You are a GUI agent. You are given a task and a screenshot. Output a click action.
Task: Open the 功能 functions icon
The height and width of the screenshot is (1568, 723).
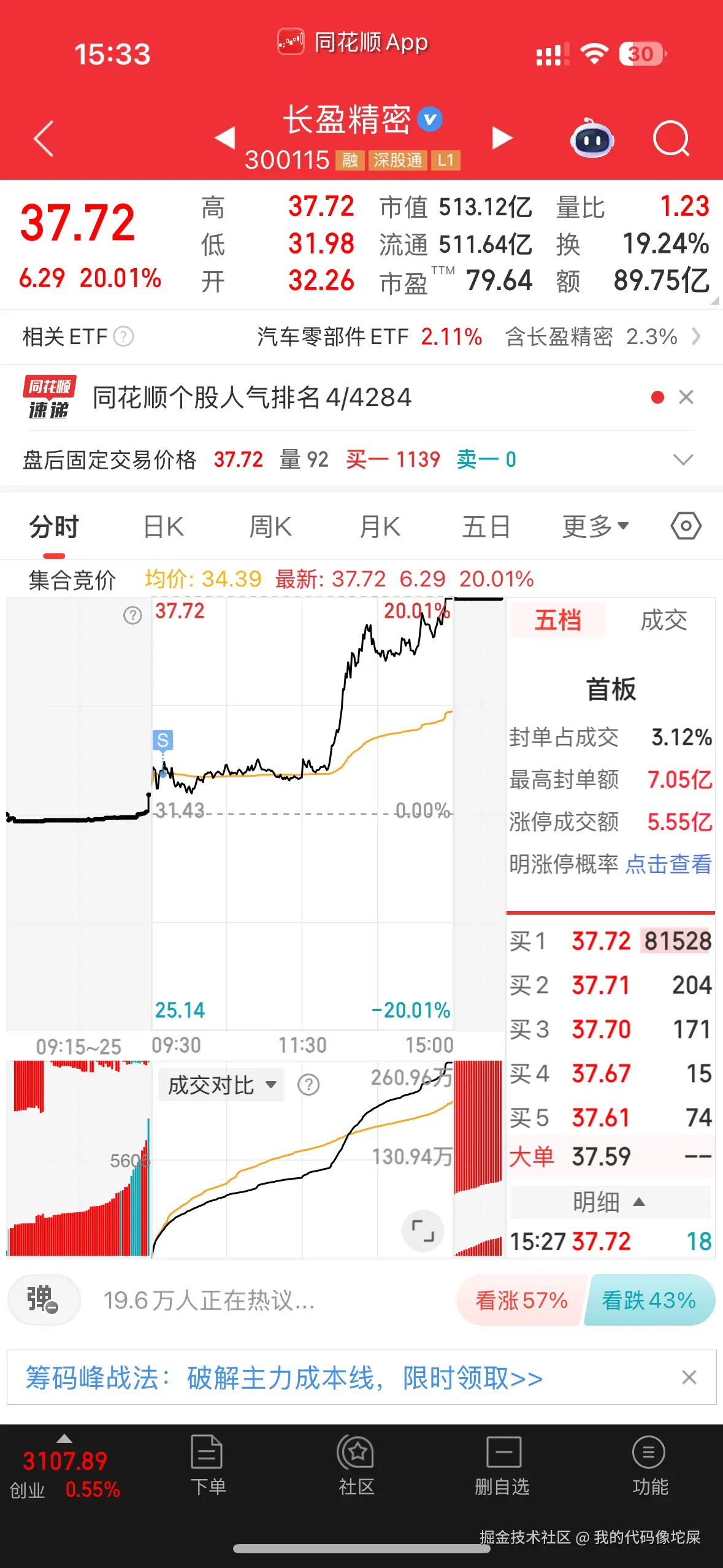648,1462
